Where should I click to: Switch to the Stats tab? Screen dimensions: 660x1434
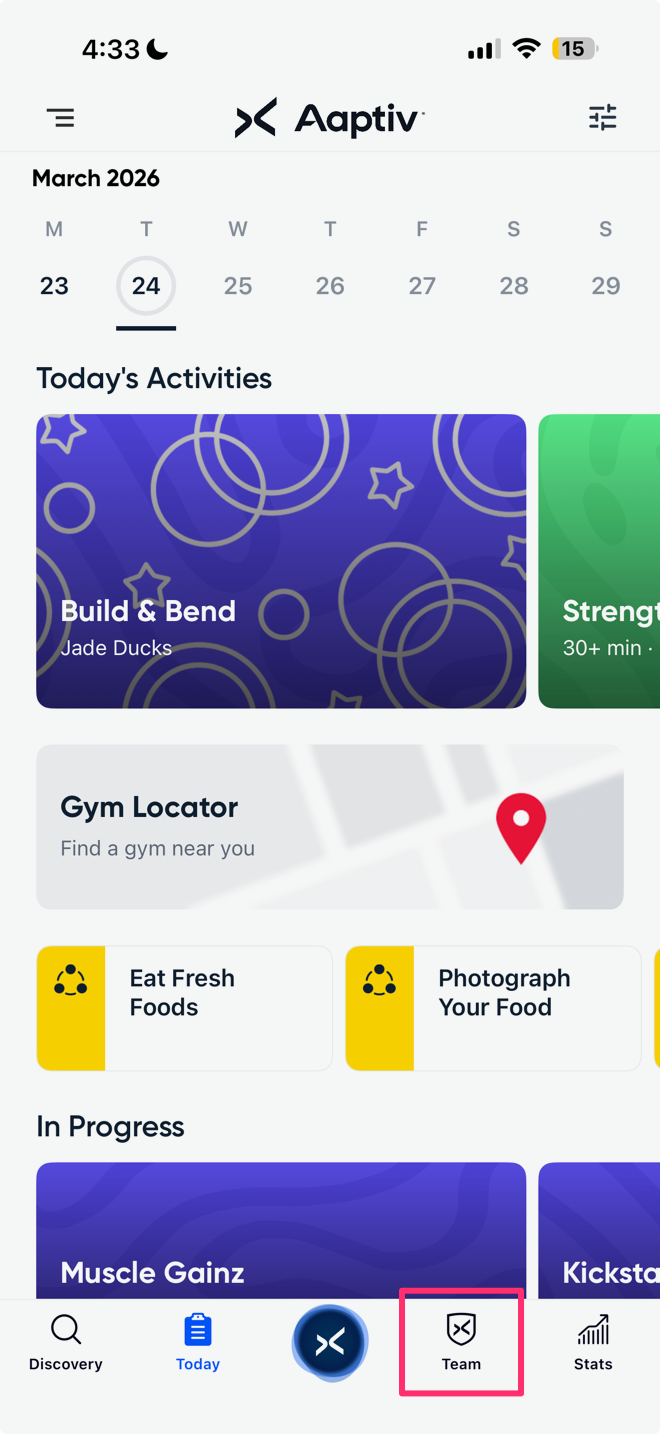(x=593, y=1343)
